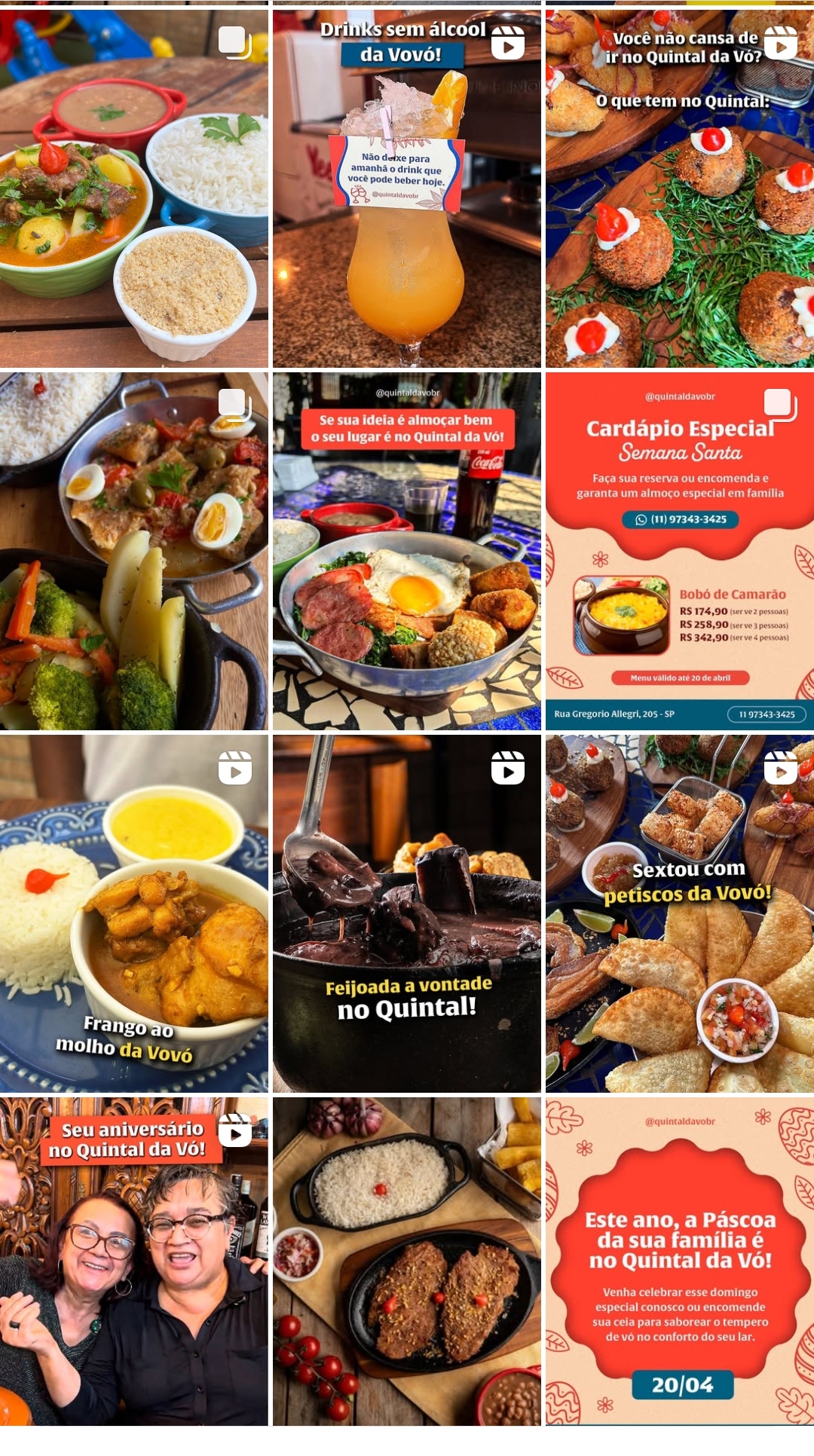Open the 'Seu aniversário no Quintal da Vó' reel
The image size is (814, 1456).
pos(133,1261)
